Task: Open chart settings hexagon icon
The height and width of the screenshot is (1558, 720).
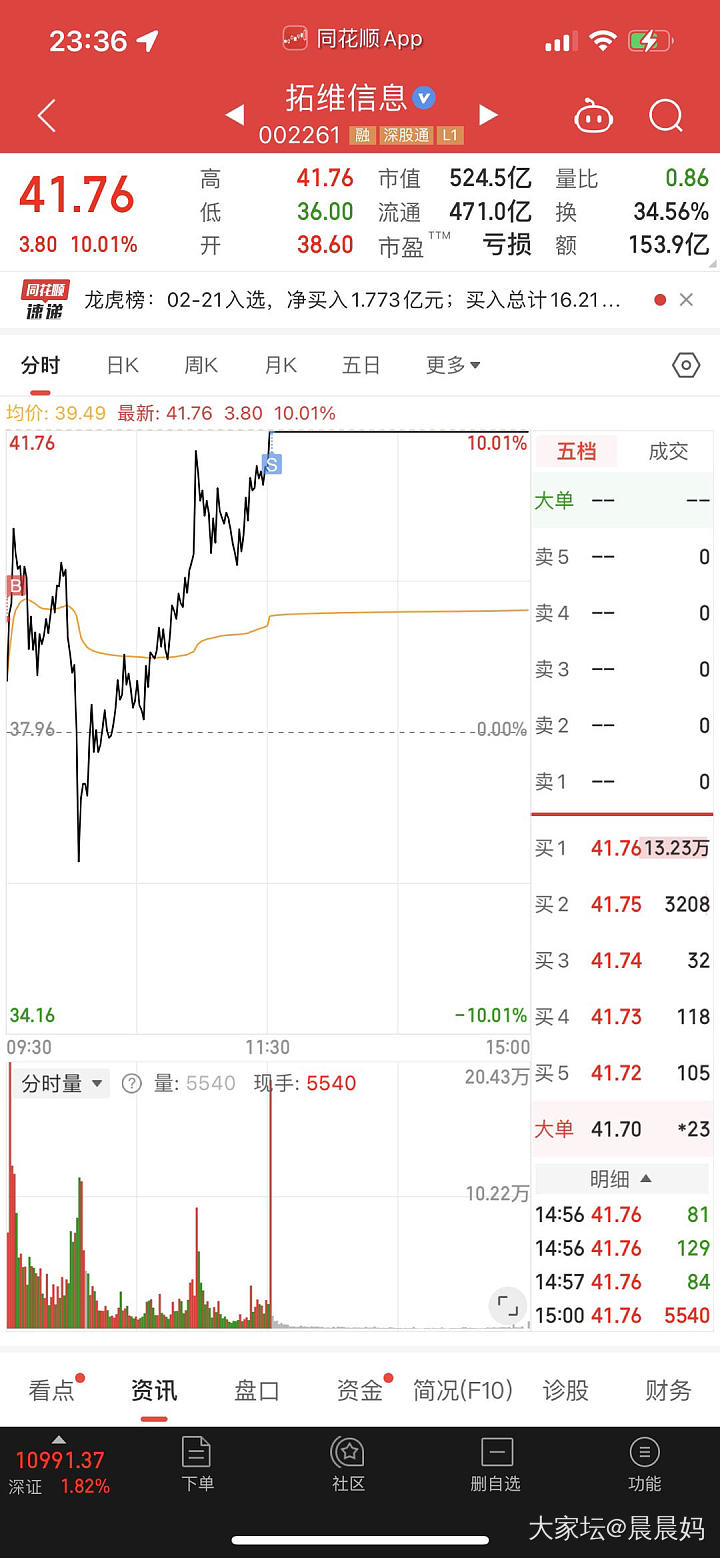Action: click(x=686, y=366)
